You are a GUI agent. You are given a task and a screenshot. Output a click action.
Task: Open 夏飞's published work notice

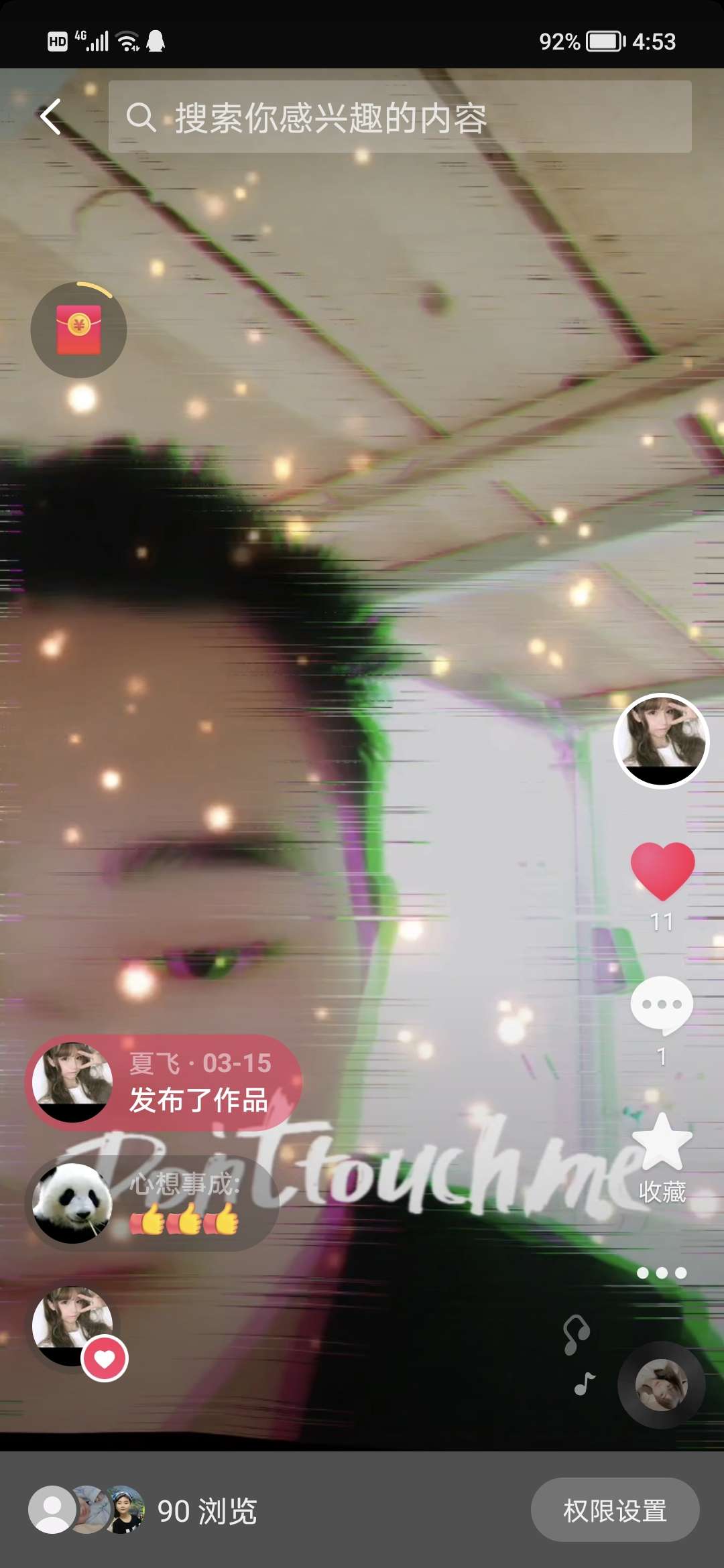[x=164, y=1082]
